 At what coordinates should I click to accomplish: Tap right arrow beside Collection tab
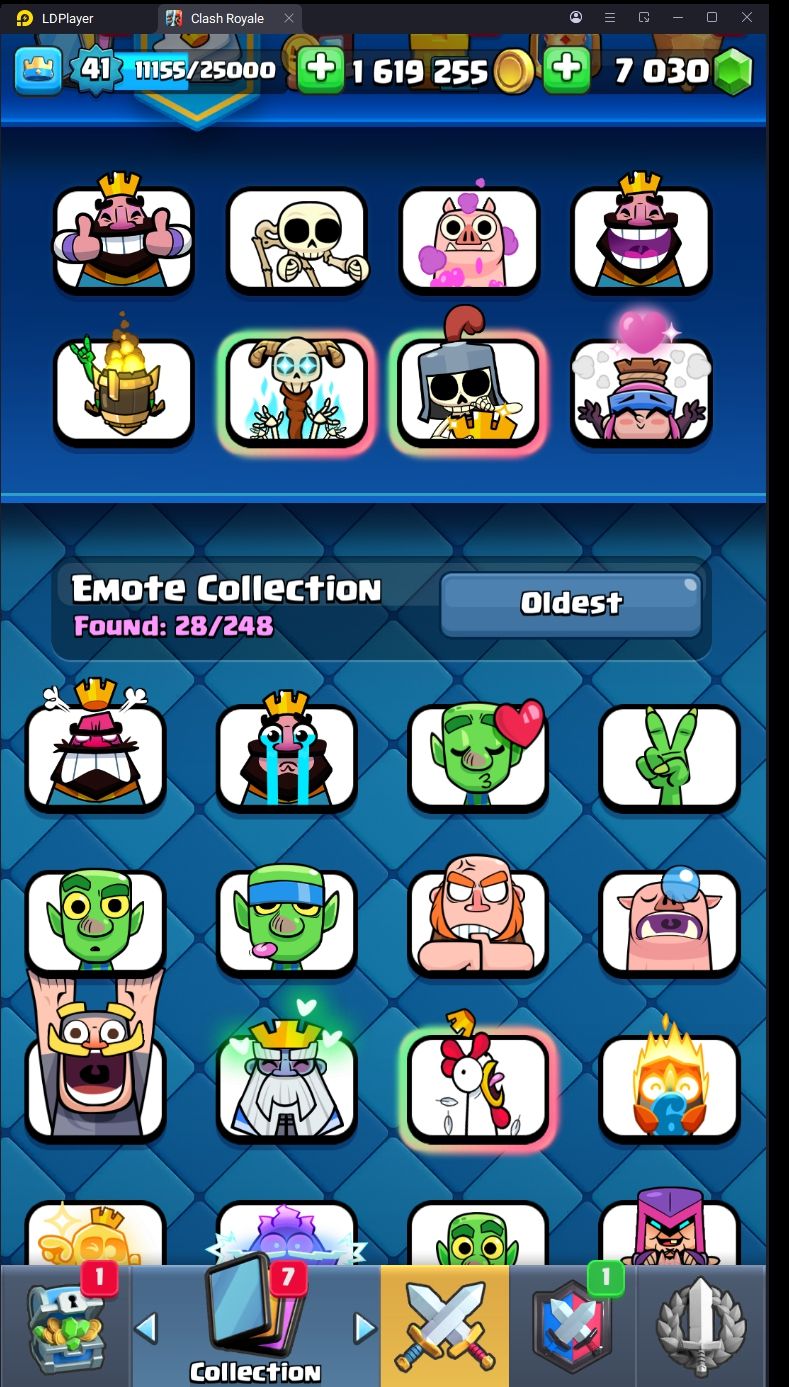tap(365, 1327)
